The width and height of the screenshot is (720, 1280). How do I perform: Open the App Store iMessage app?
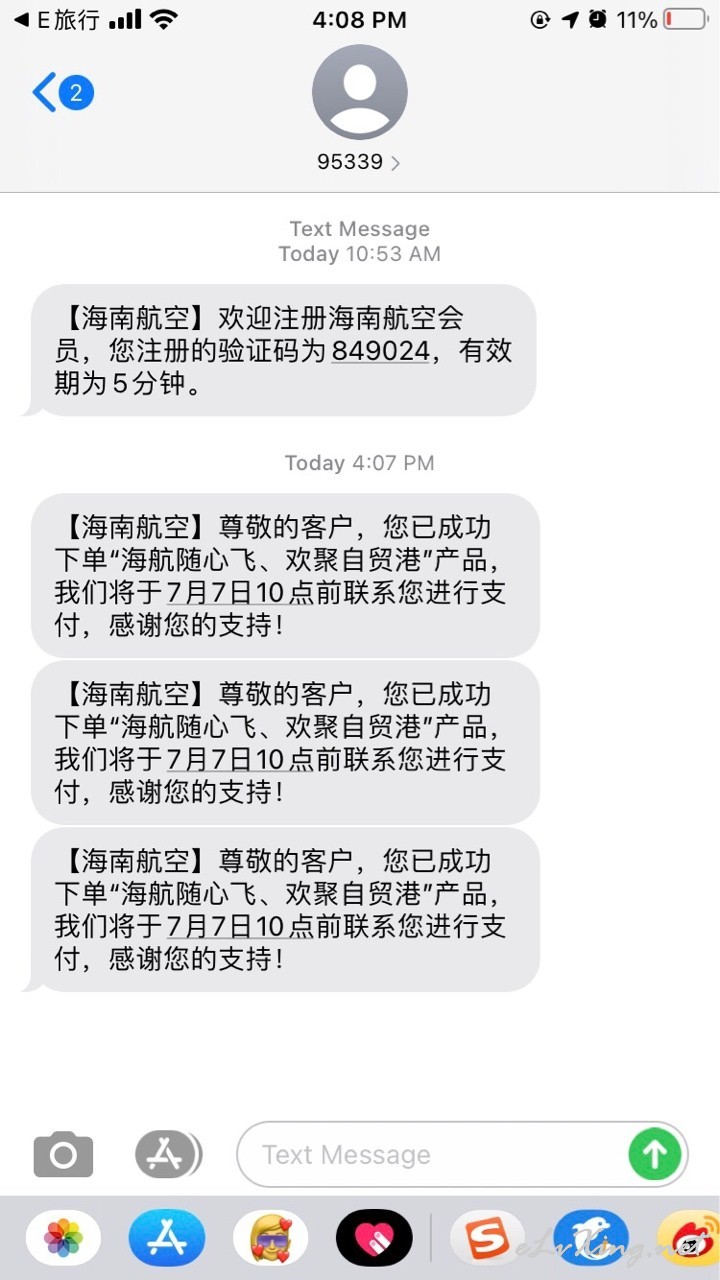coord(167,1238)
